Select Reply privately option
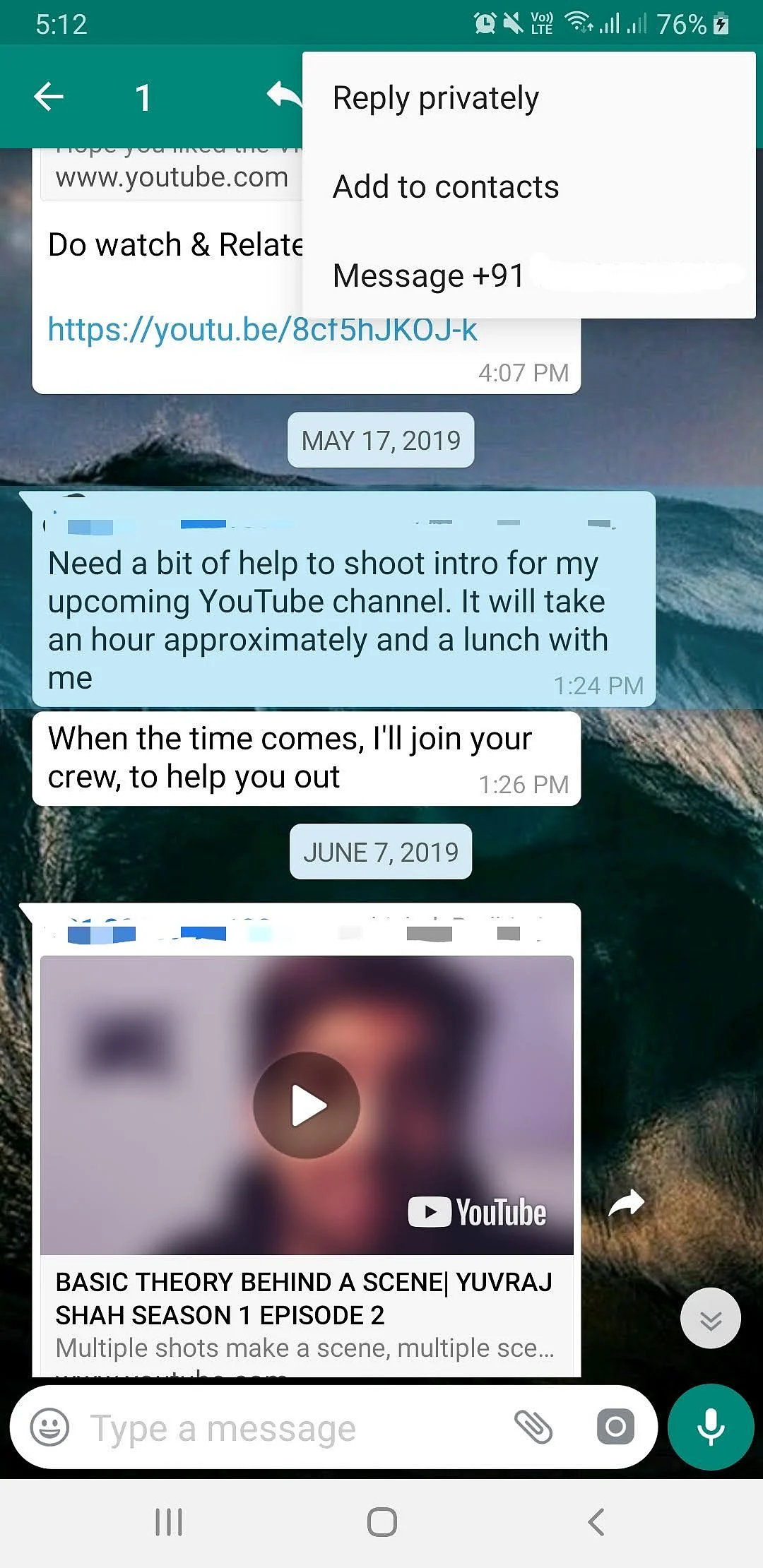This screenshot has width=763, height=1568. click(x=435, y=98)
